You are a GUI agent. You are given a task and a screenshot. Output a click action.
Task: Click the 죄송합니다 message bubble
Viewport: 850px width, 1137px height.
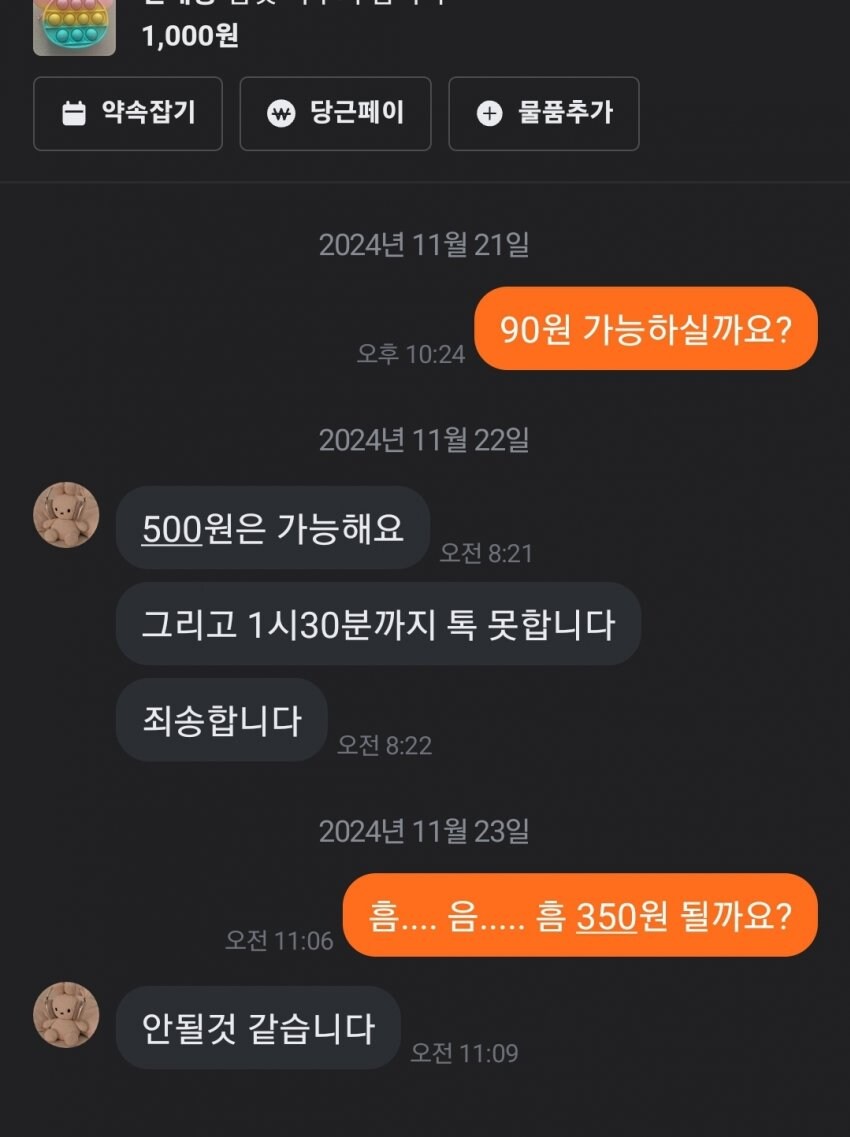coord(220,719)
